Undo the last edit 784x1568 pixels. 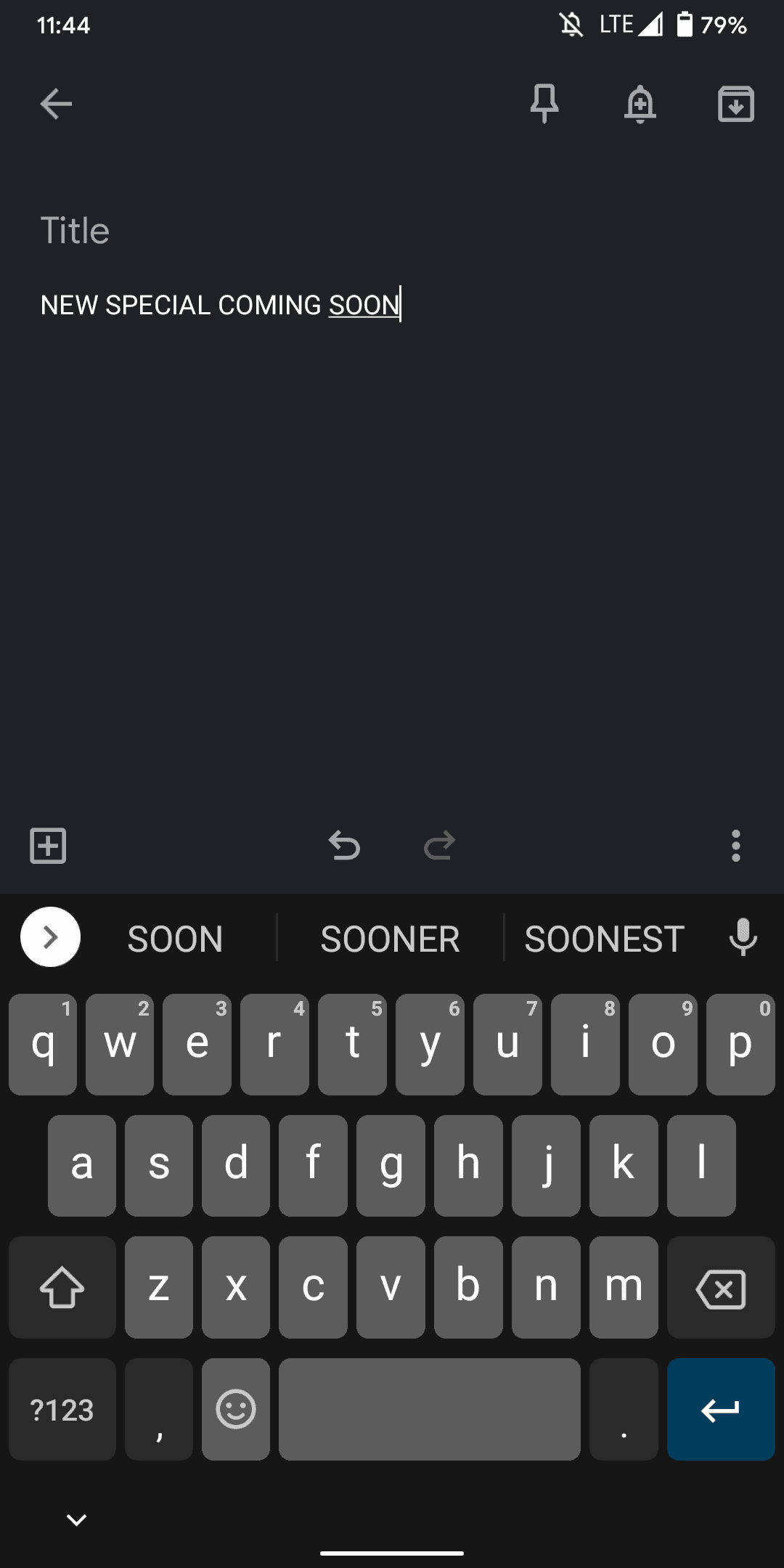point(344,846)
